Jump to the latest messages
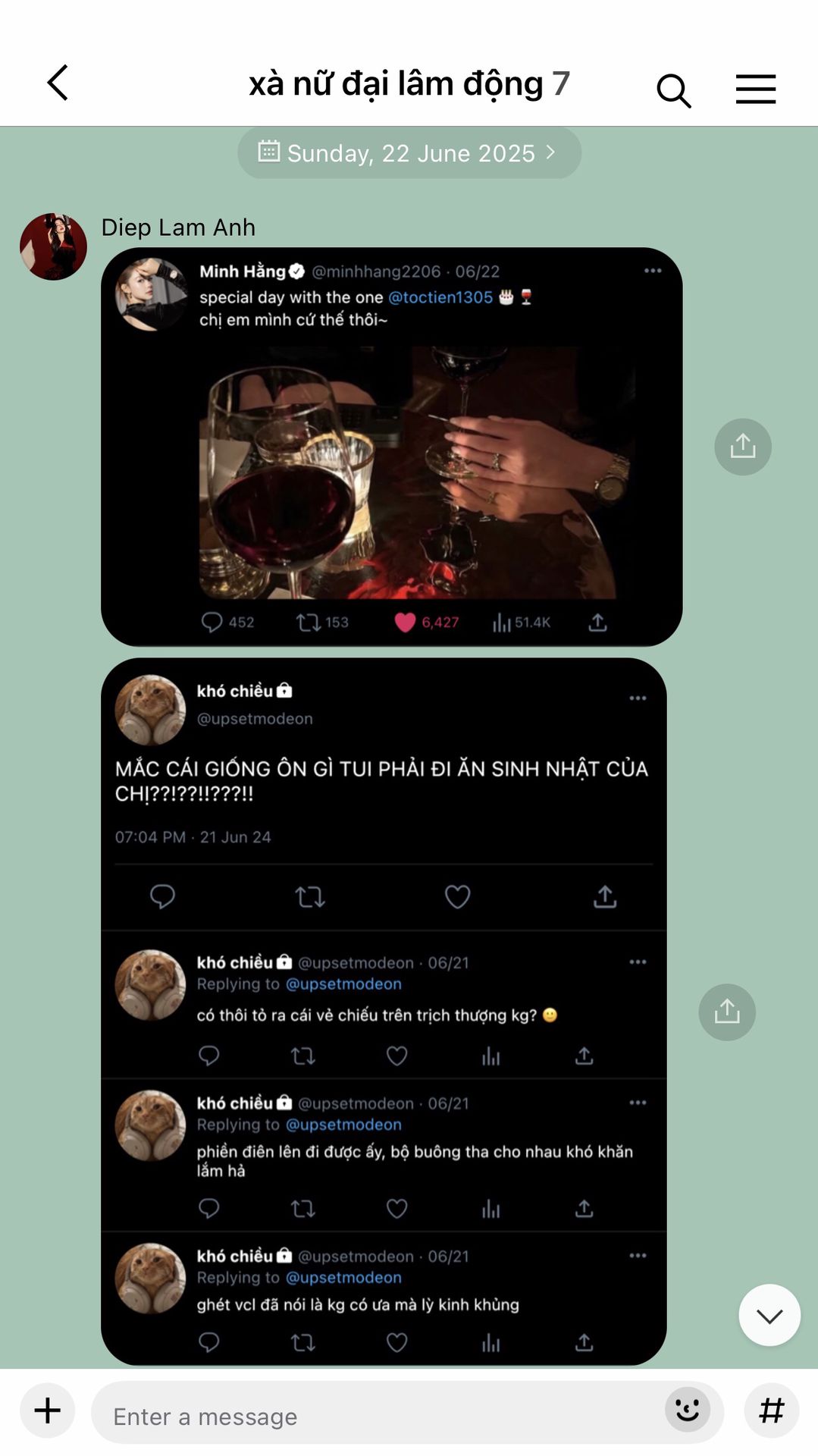 769,1316
